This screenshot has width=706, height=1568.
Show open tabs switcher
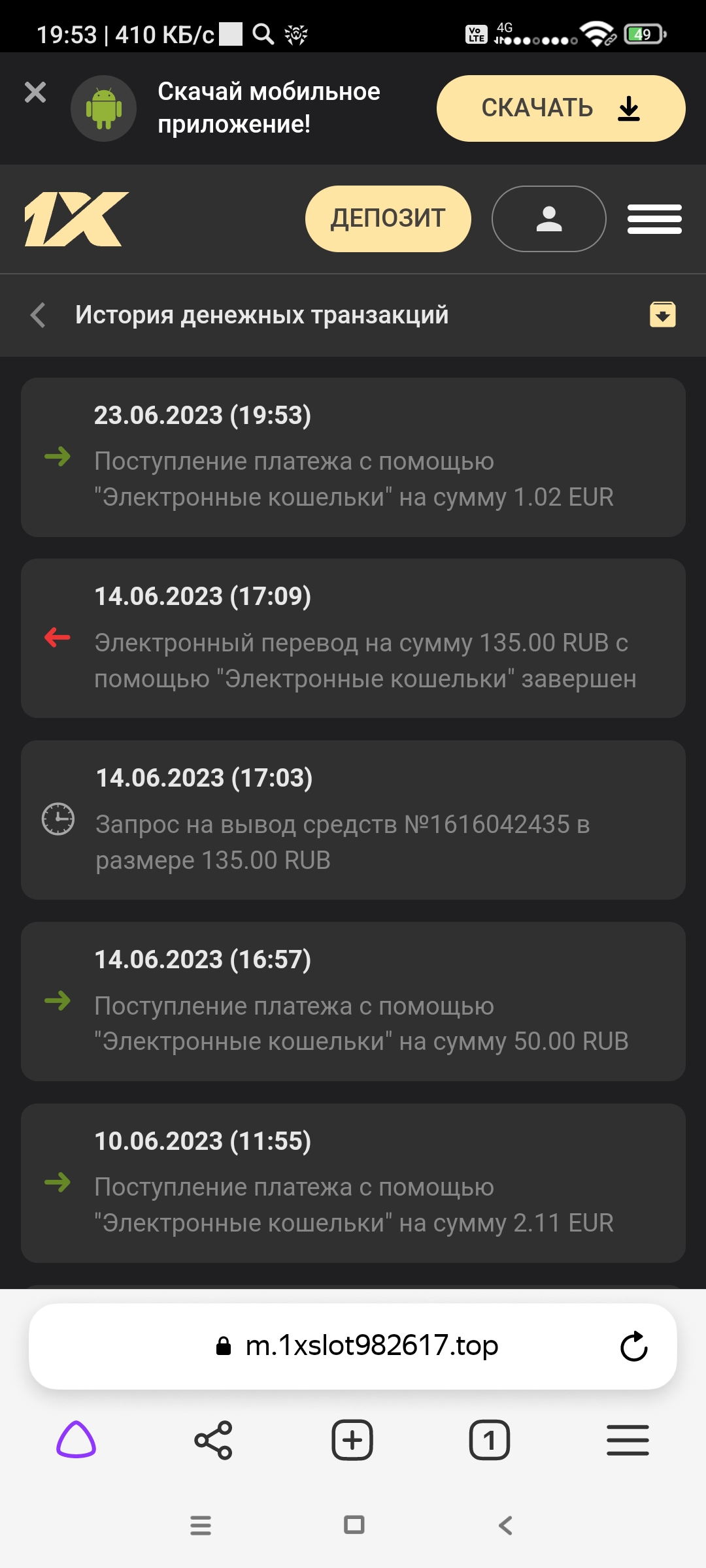489,1440
